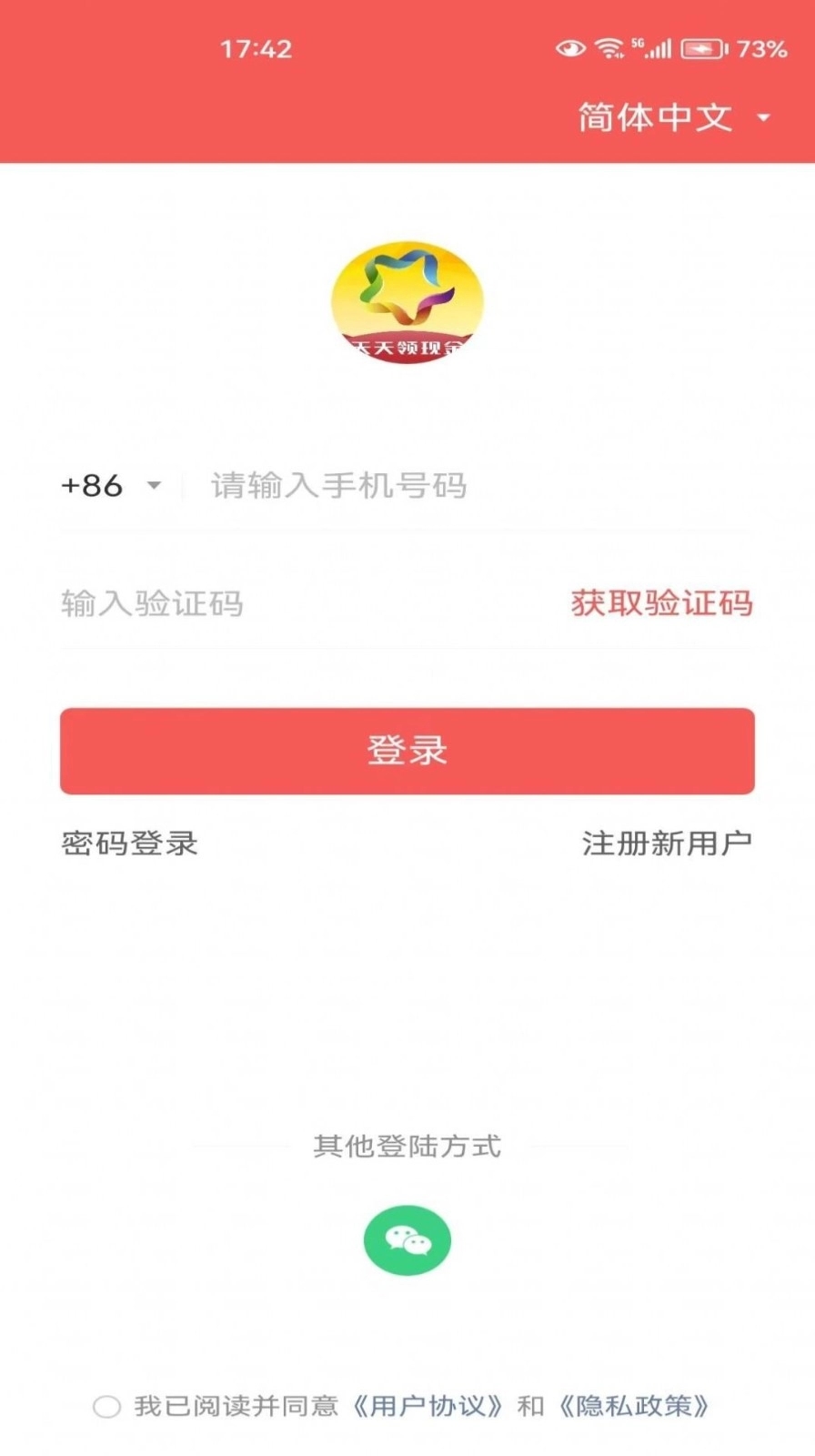Screen dimensions: 815x1456
Task: Switch to 密码登录 password login
Action: tap(129, 844)
